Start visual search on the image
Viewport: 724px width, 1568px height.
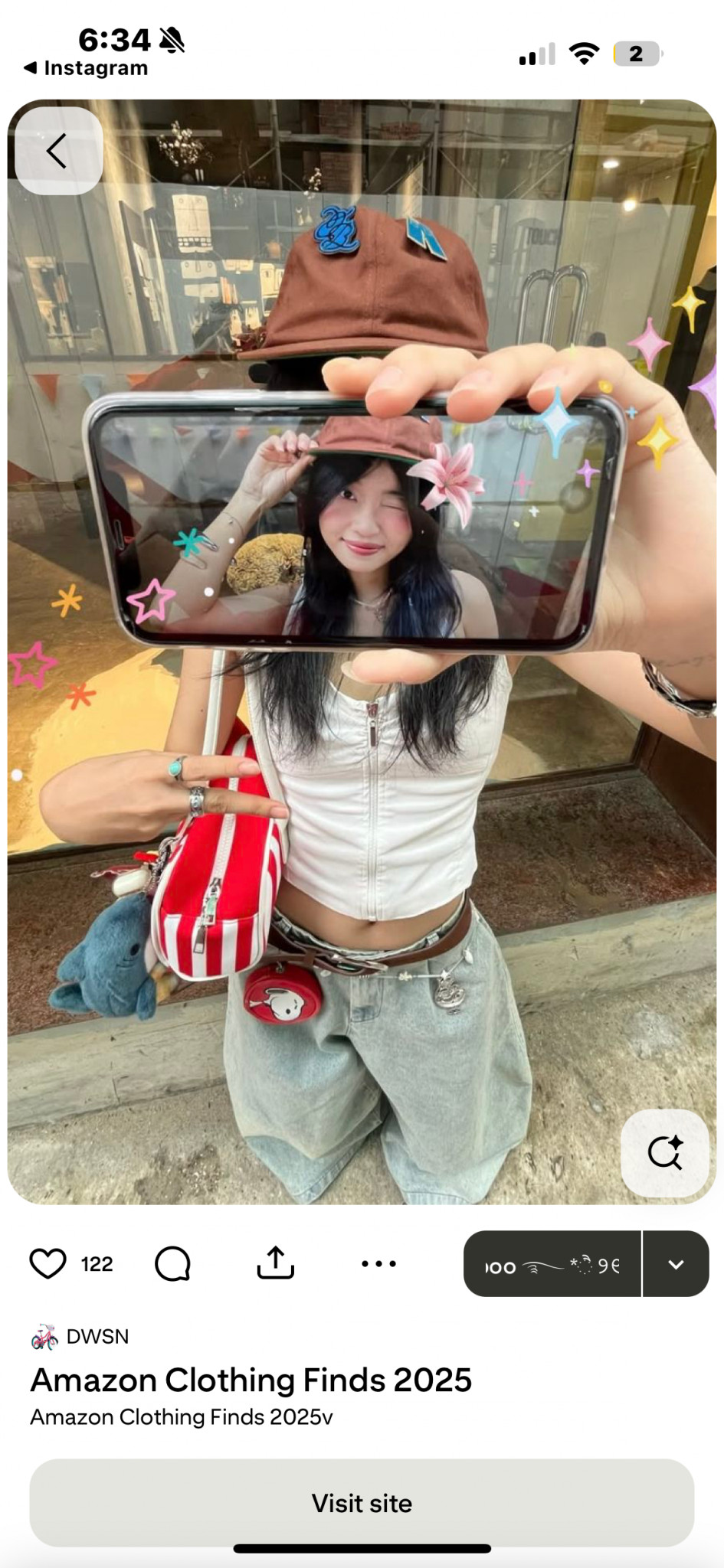pos(664,1153)
